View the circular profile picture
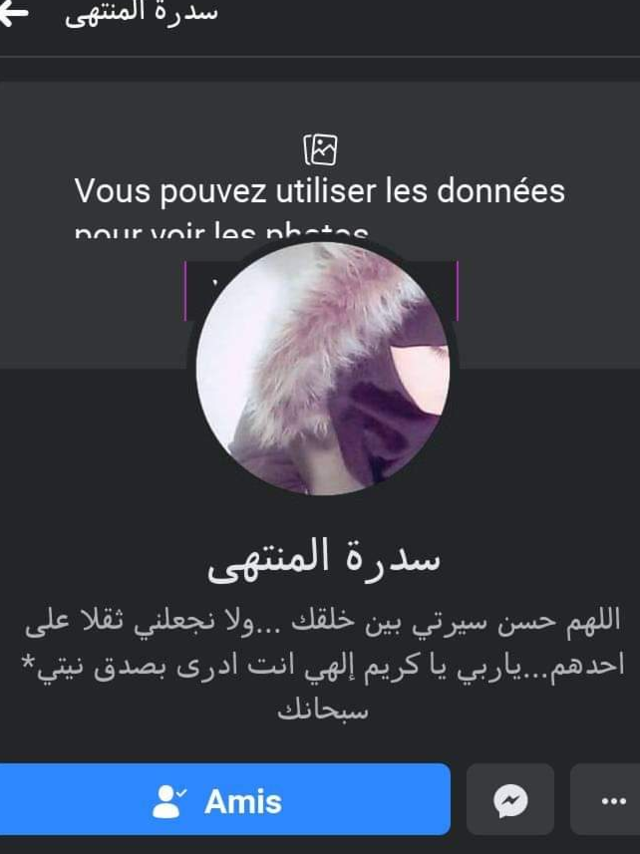Image resolution: width=640 pixels, height=854 pixels. [x=323, y=368]
